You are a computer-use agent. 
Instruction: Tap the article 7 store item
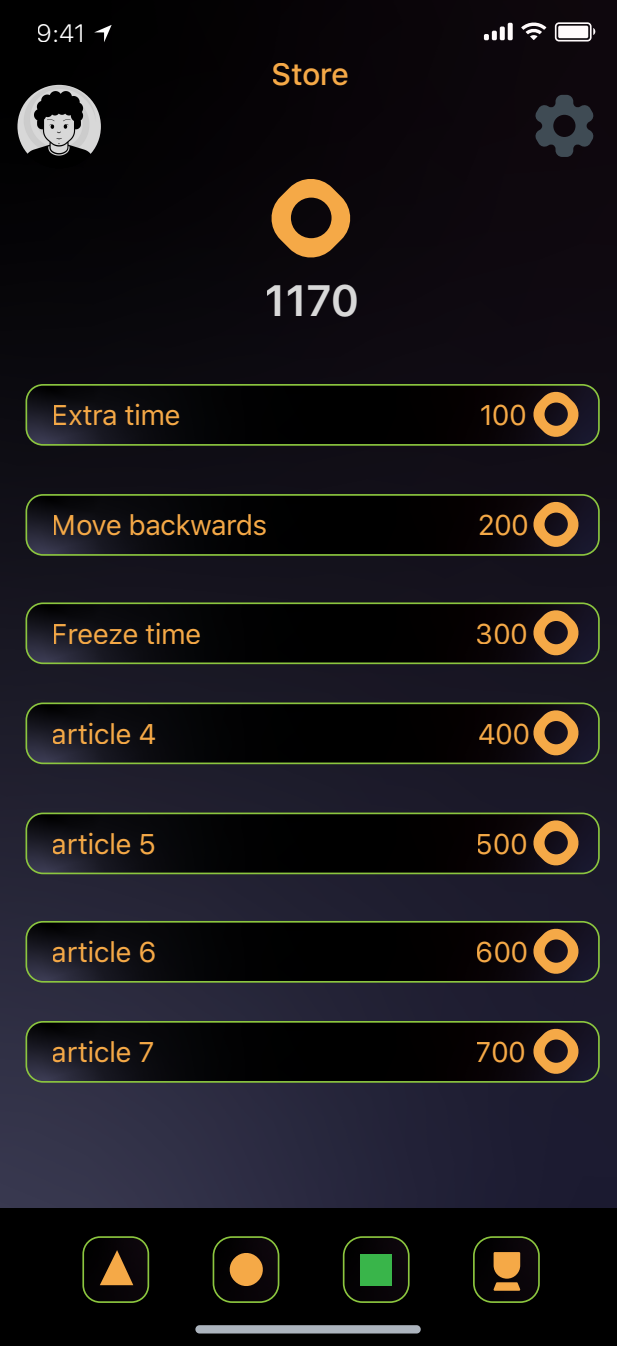coord(312,1052)
